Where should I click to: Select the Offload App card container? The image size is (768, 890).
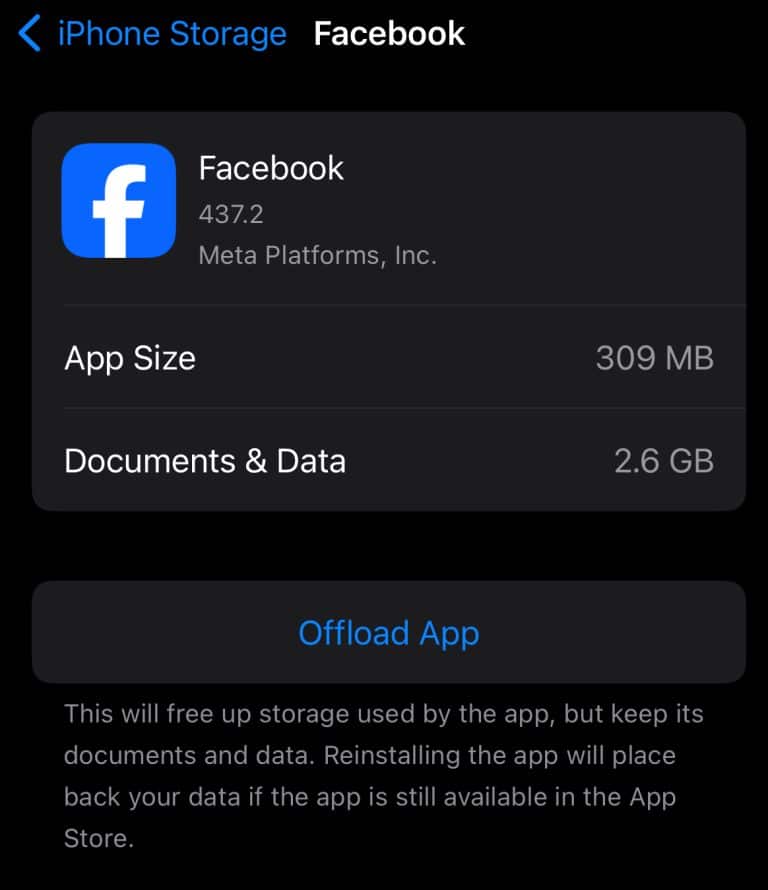coord(388,632)
